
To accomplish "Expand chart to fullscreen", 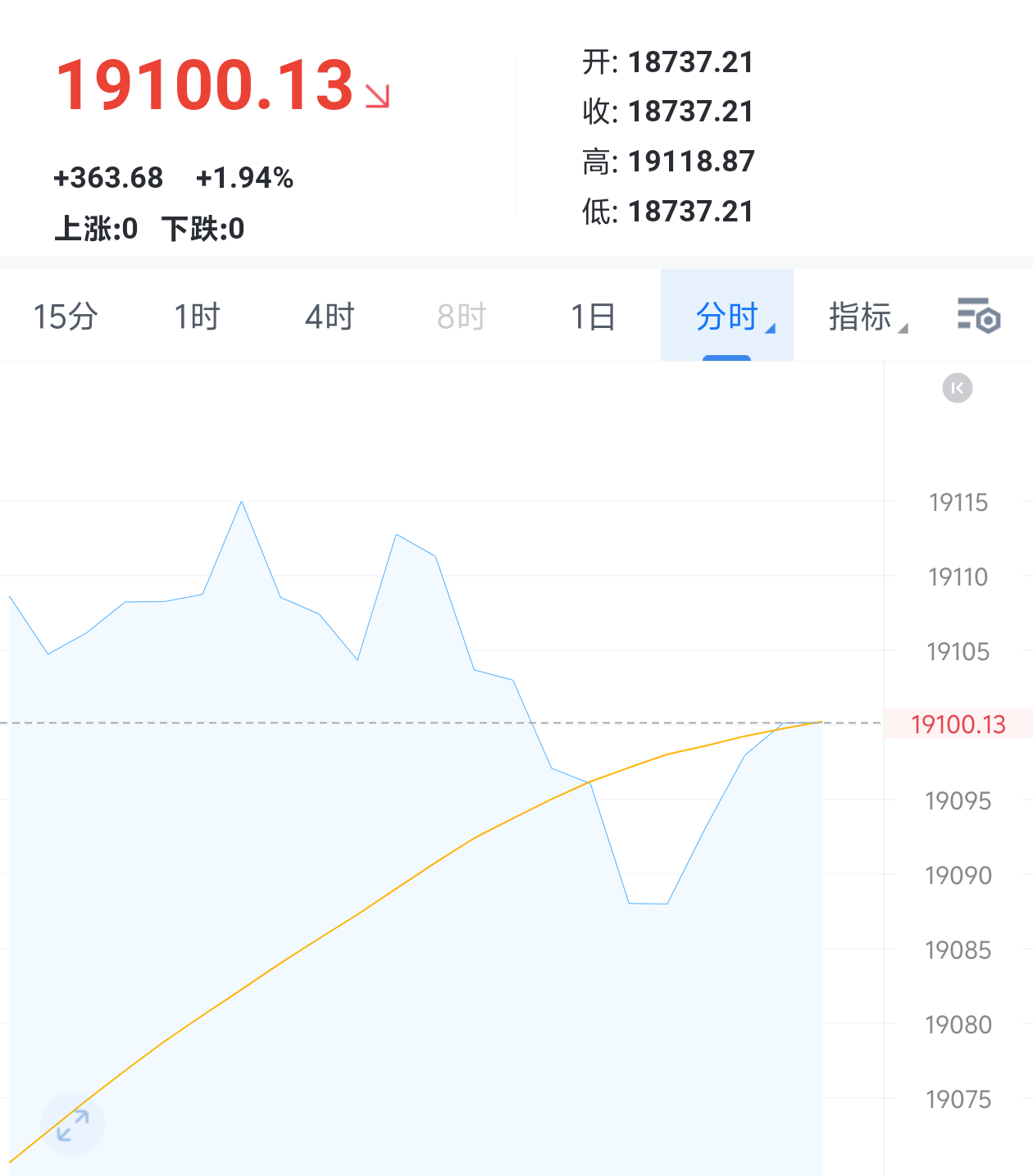I will pyautogui.click(x=73, y=1125).
